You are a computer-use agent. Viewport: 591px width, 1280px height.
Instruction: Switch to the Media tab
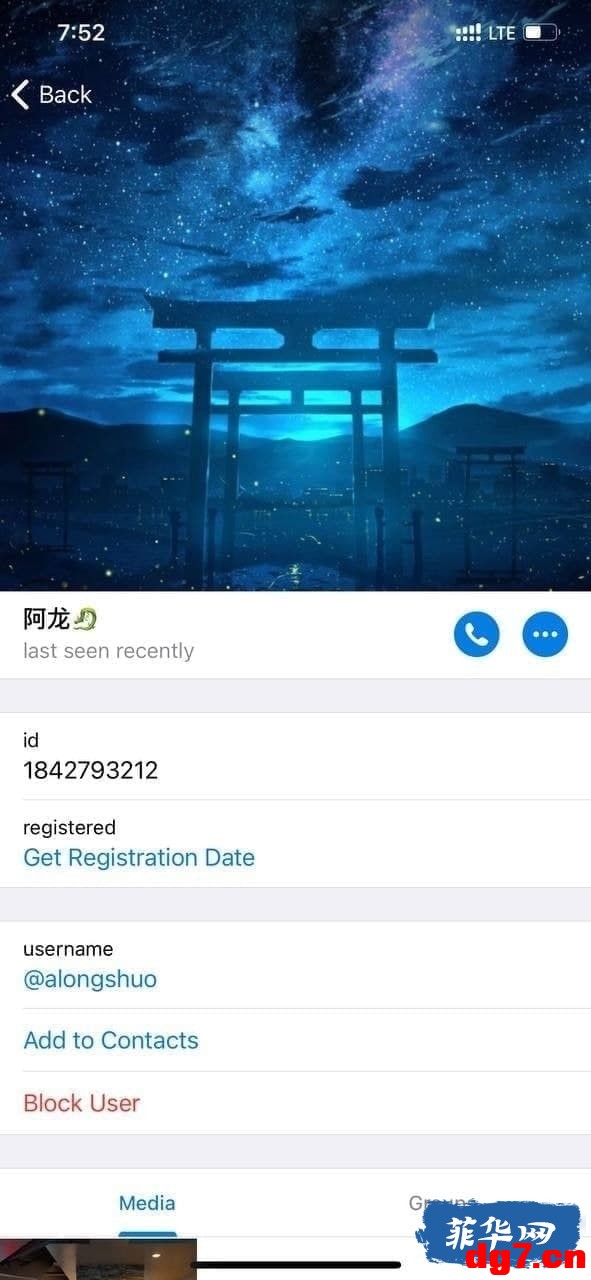[147, 1203]
